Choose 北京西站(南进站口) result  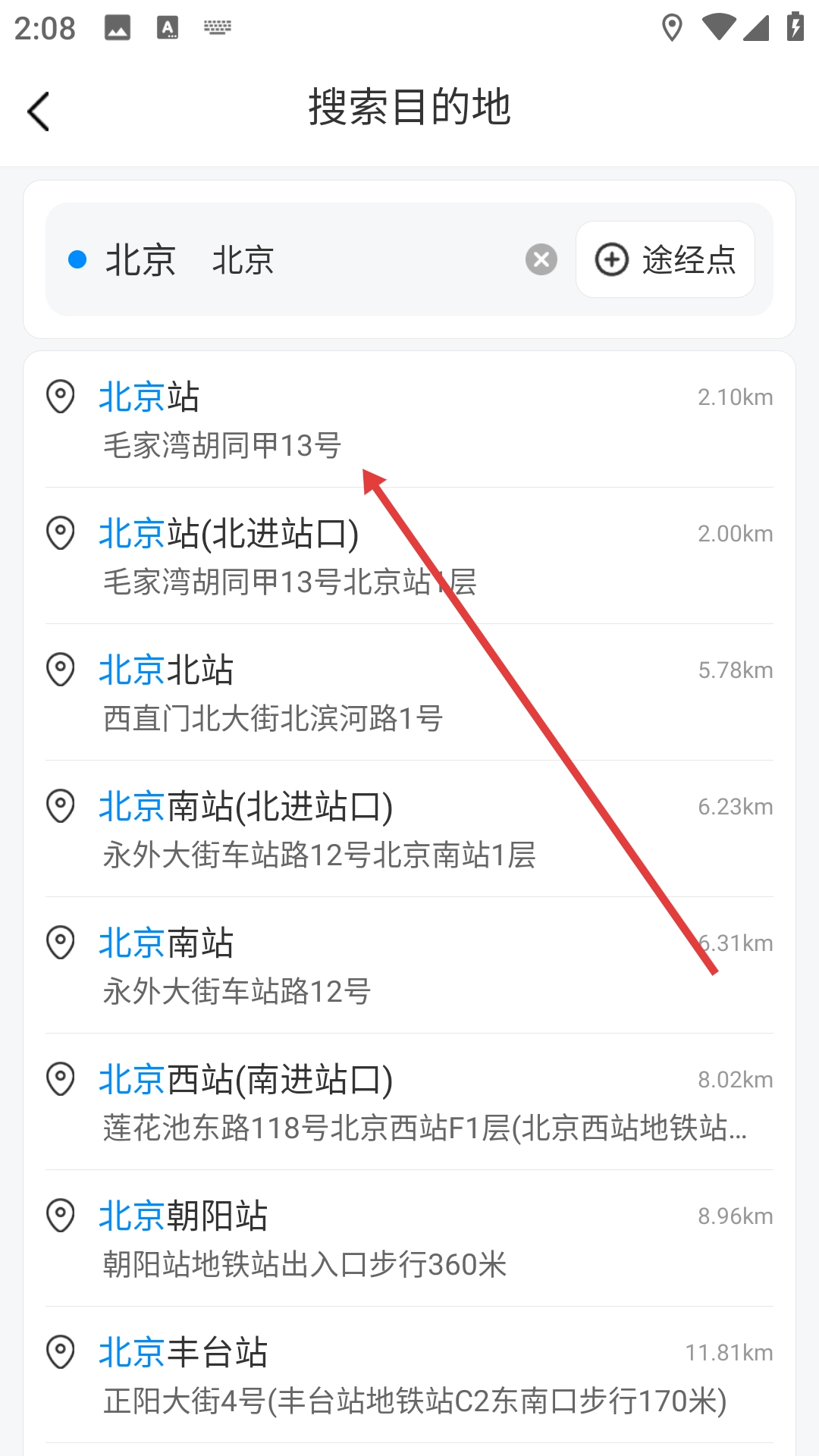pyautogui.click(x=409, y=1102)
